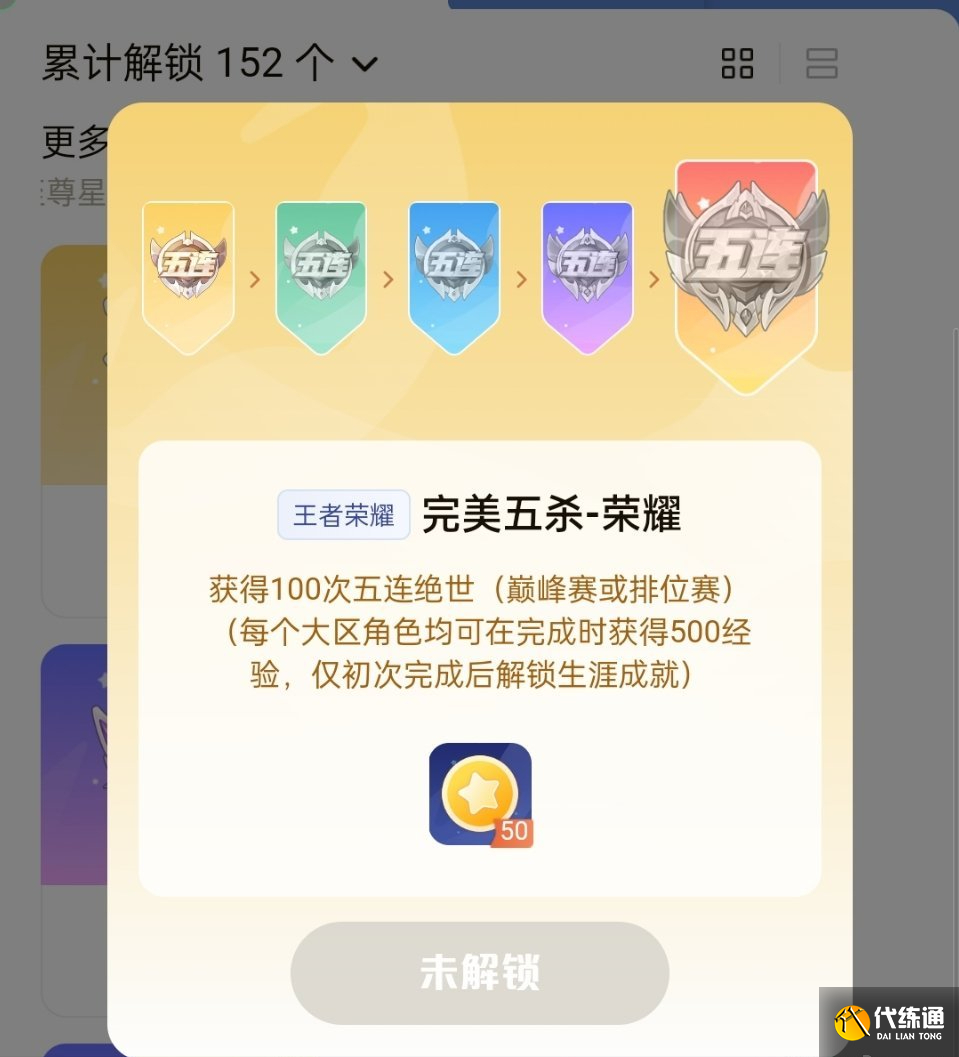
Task: Open the 代练通 watermark logo
Action: (x=888, y=1023)
